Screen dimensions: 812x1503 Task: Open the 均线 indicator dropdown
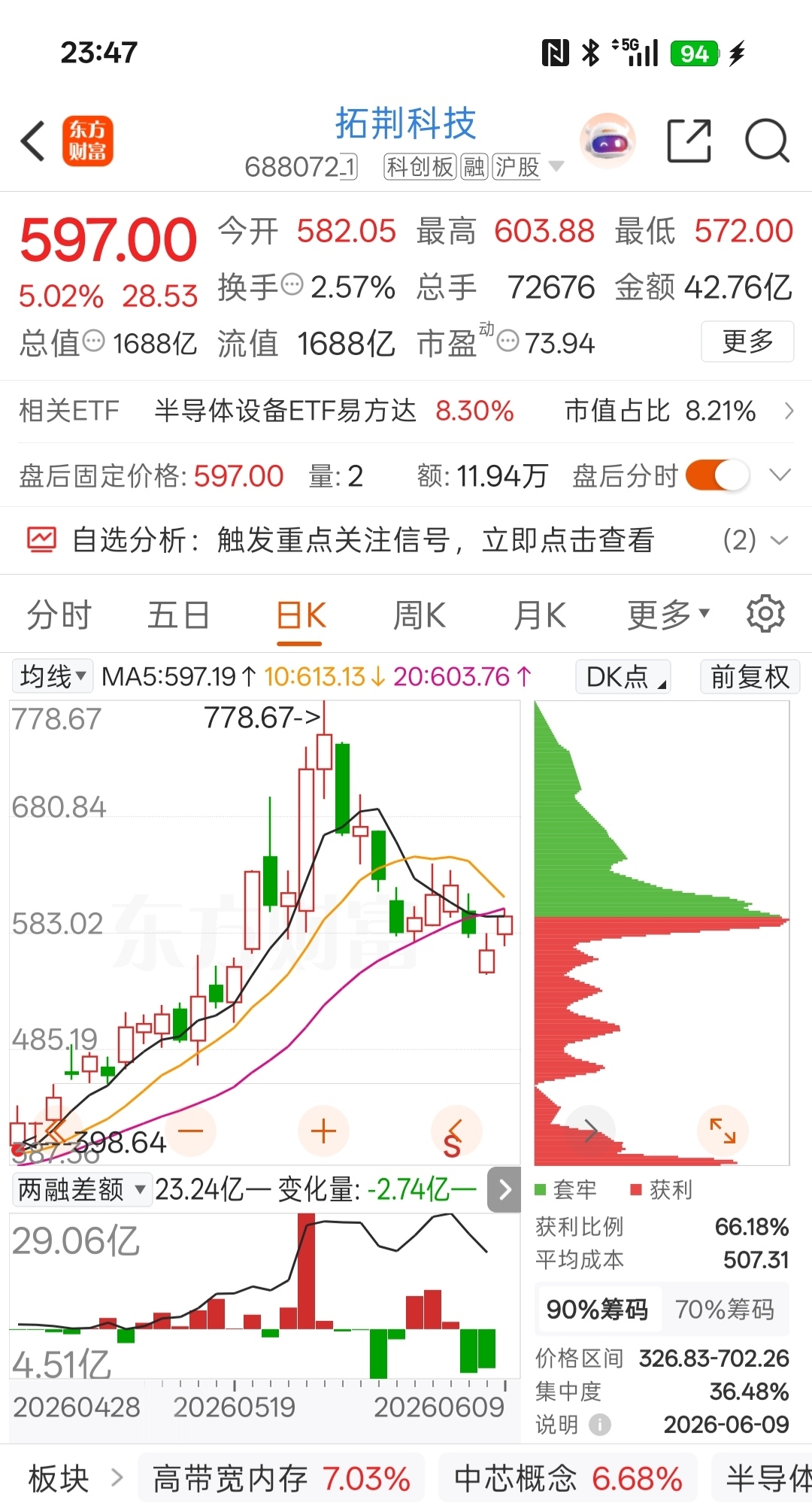pos(53,676)
